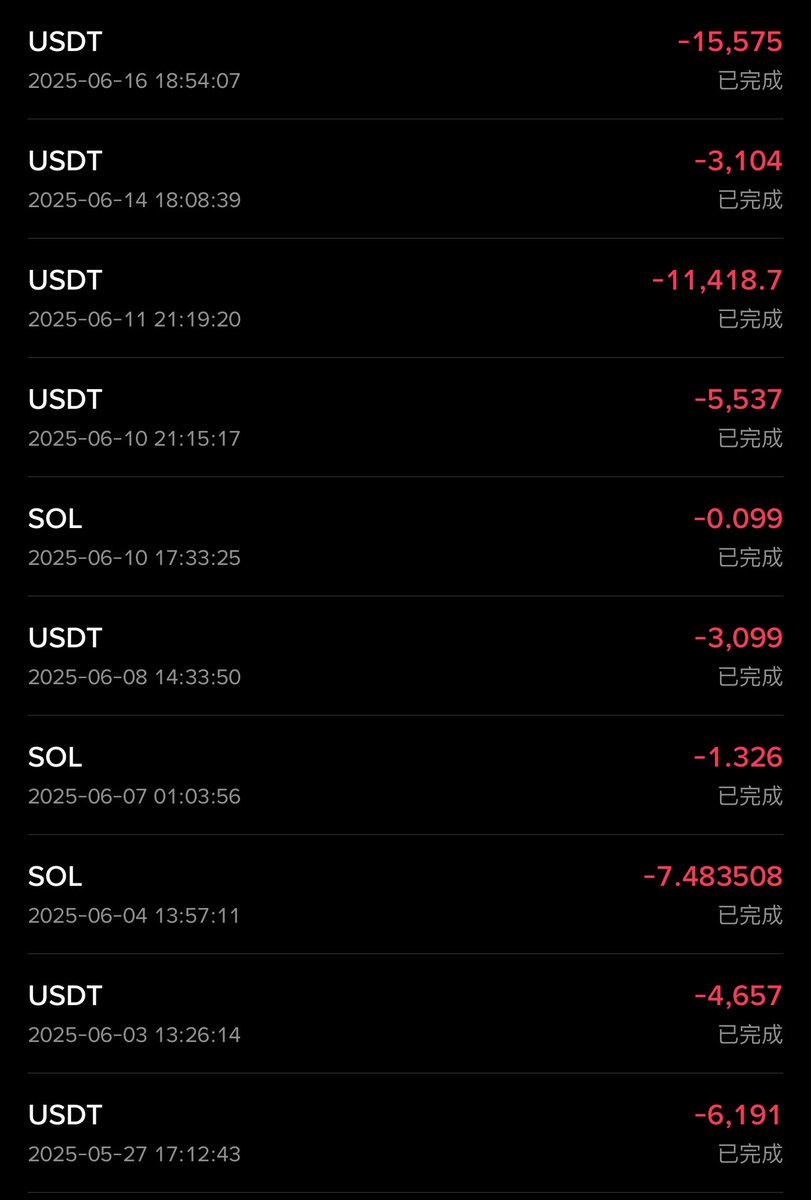
Task: Open the USDT record of -11,418.7
Action: click(x=405, y=298)
